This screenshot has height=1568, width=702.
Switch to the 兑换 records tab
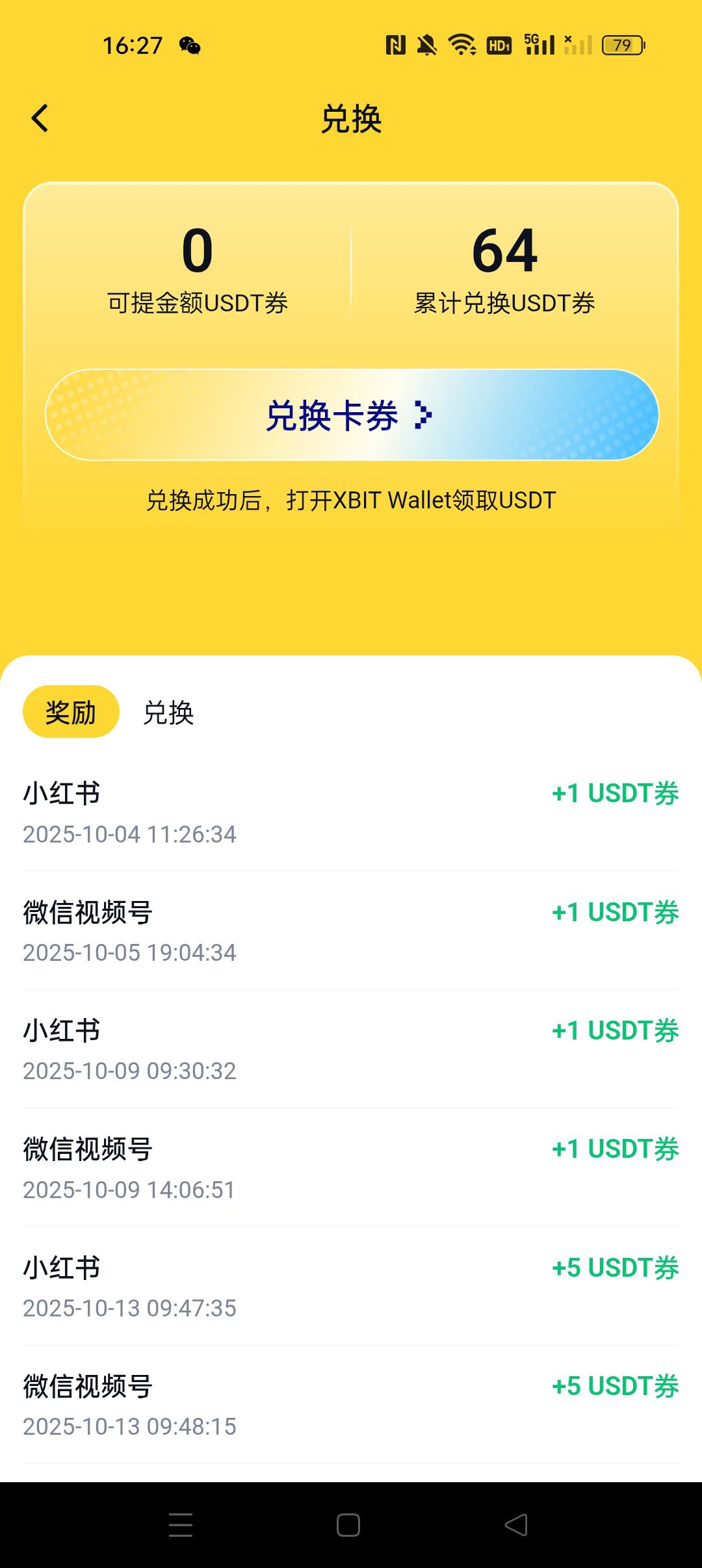coord(168,712)
